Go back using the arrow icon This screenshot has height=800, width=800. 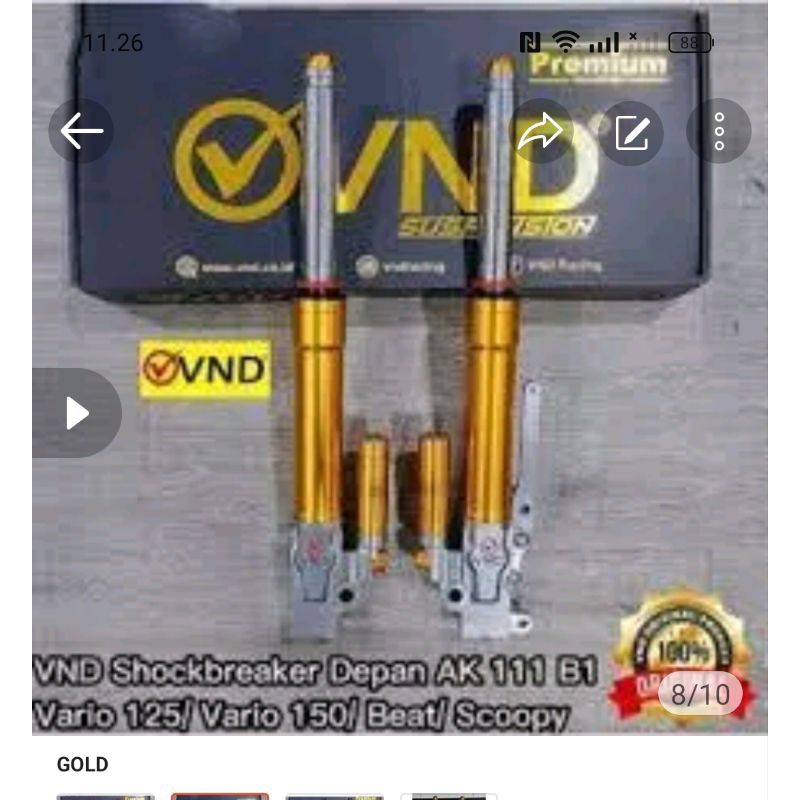[81, 131]
